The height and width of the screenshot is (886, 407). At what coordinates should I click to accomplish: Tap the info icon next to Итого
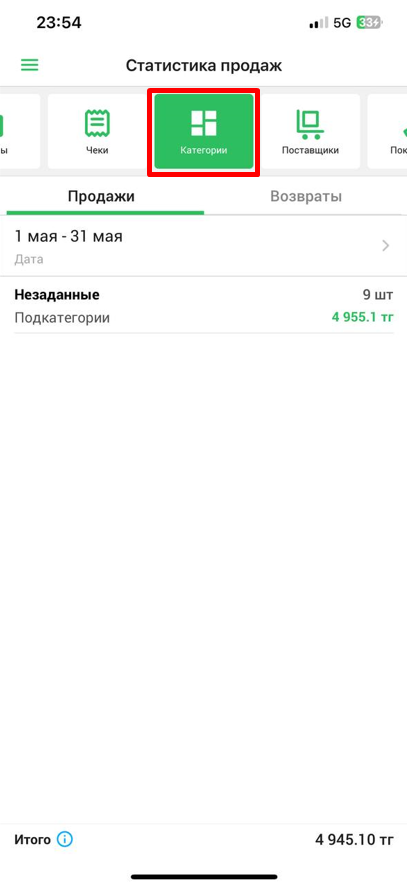click(65, 839)
